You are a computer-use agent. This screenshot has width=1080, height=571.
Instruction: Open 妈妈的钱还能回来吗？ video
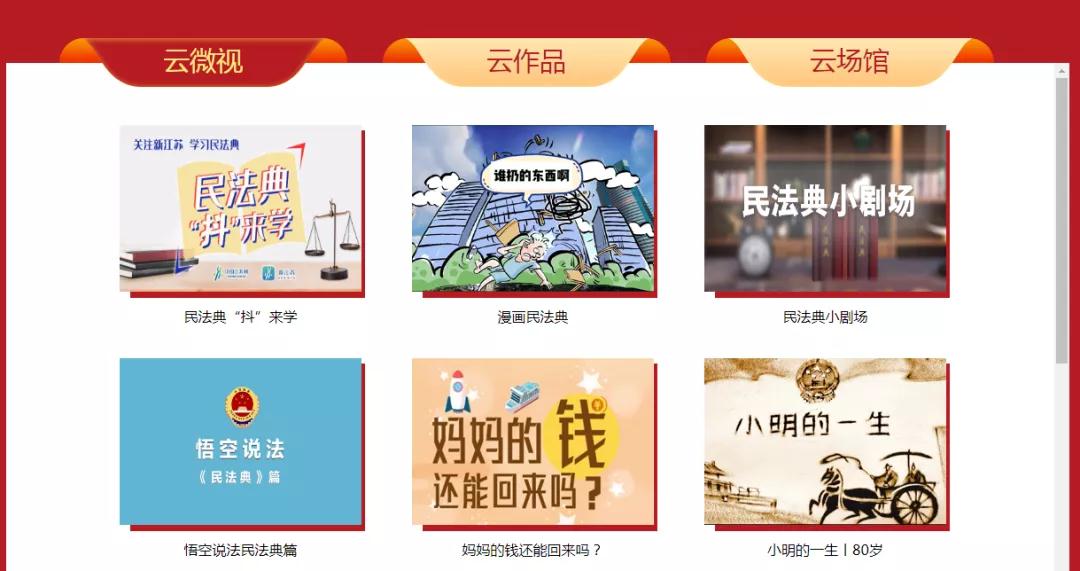click(532, 441)
